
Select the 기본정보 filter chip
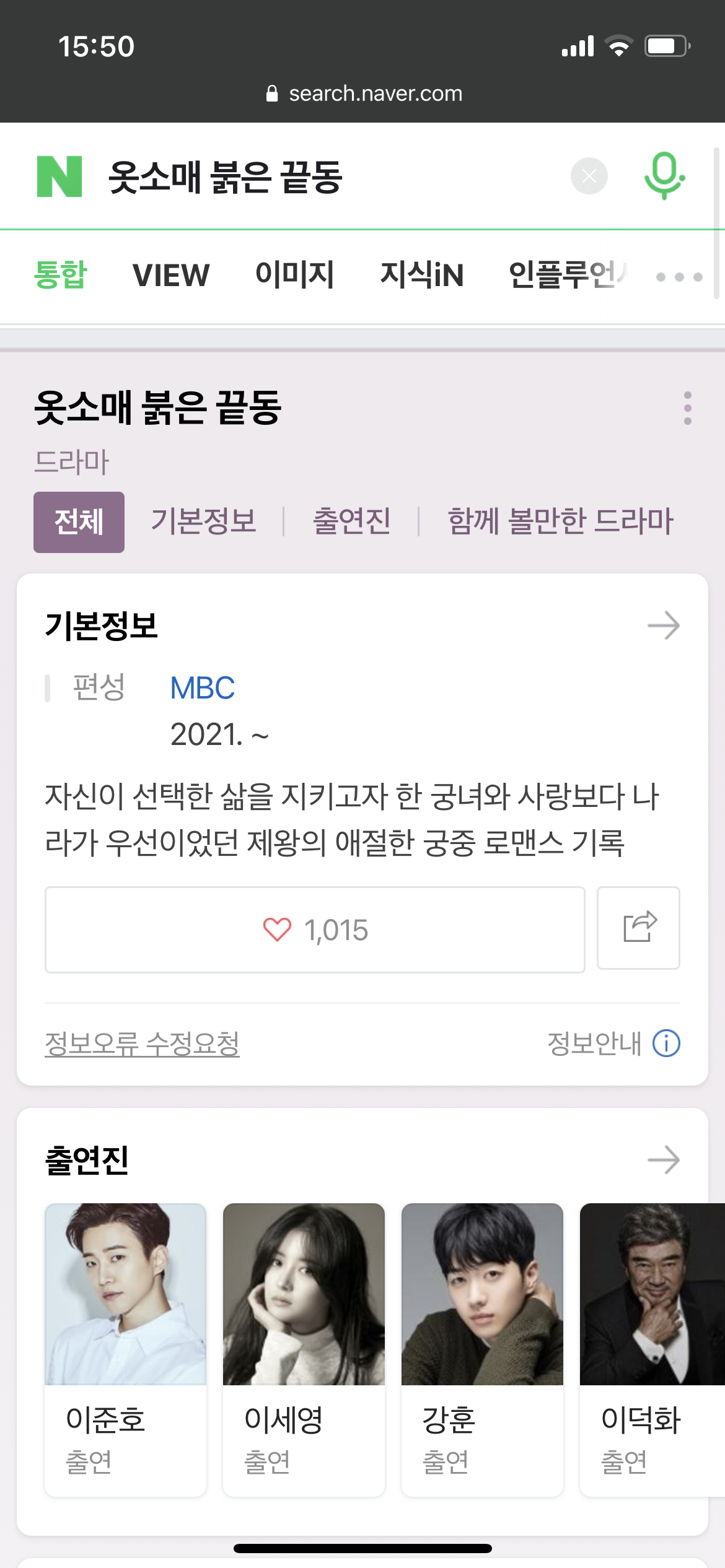203,521
